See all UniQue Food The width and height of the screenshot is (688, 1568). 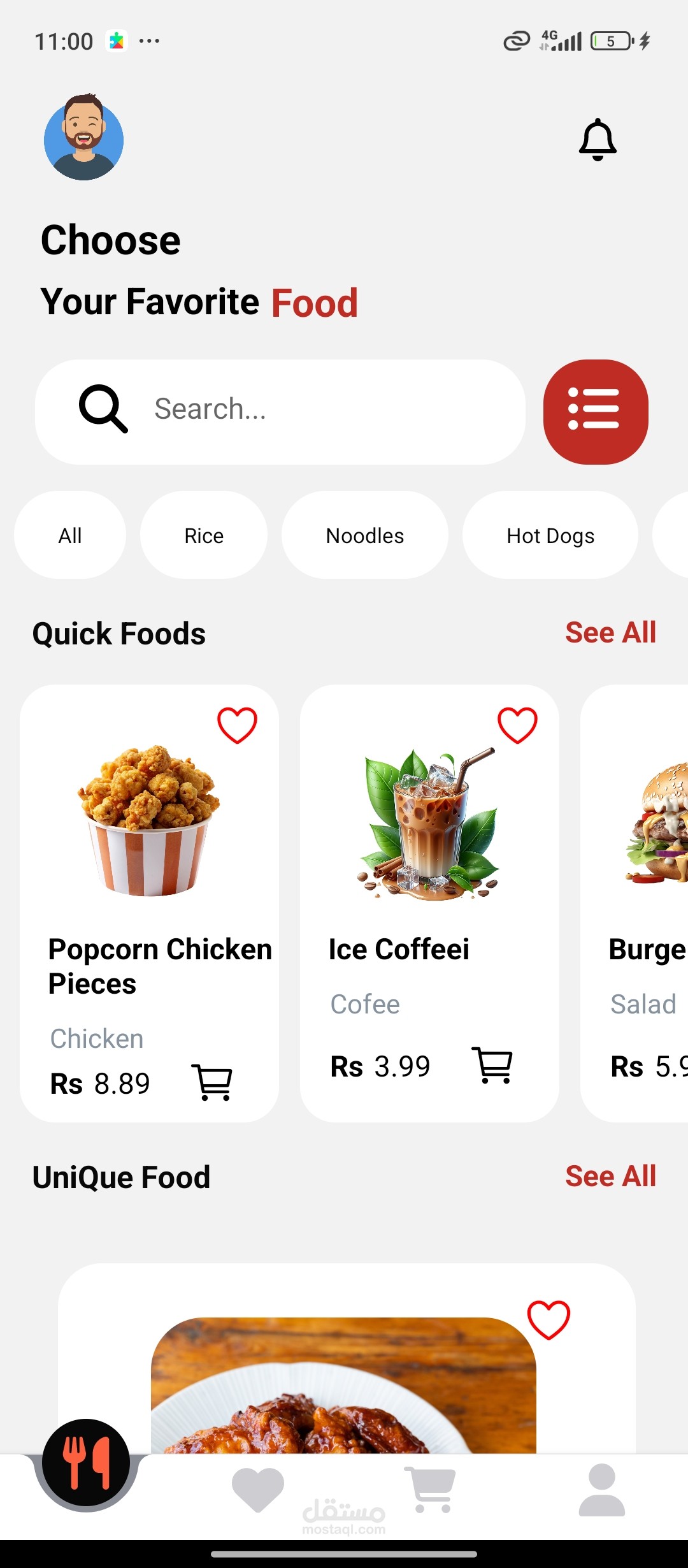coord(610,1176)
